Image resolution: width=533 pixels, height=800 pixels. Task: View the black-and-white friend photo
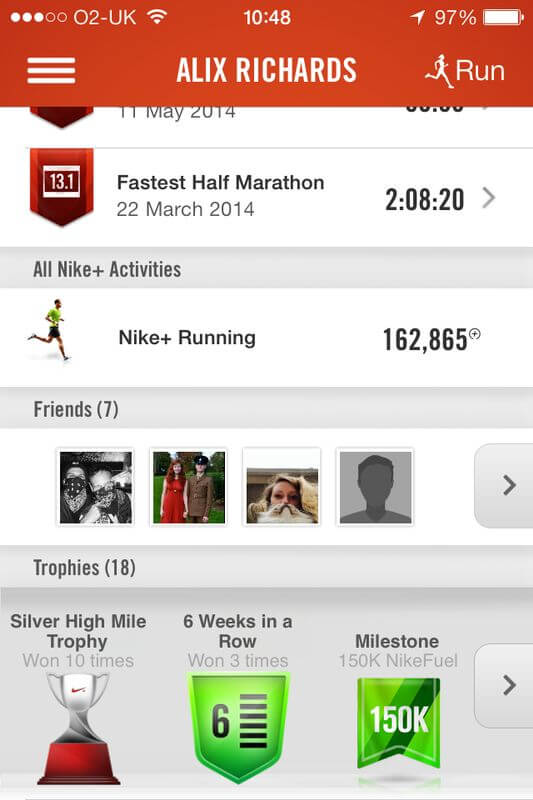click(x=95, y=487)
